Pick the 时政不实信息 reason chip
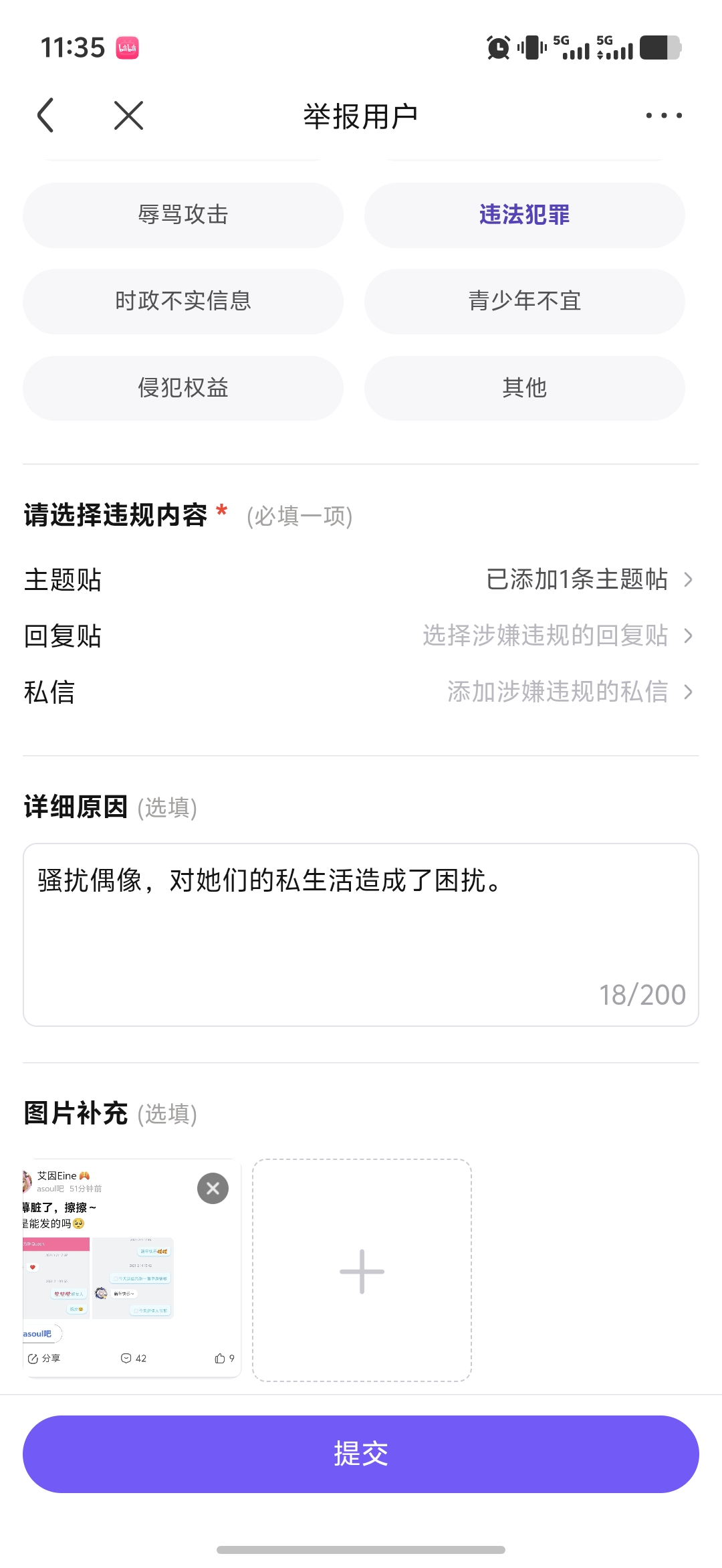Image resolution: width=722 pixels, height=1568 pixels. [x=183, y=301]
